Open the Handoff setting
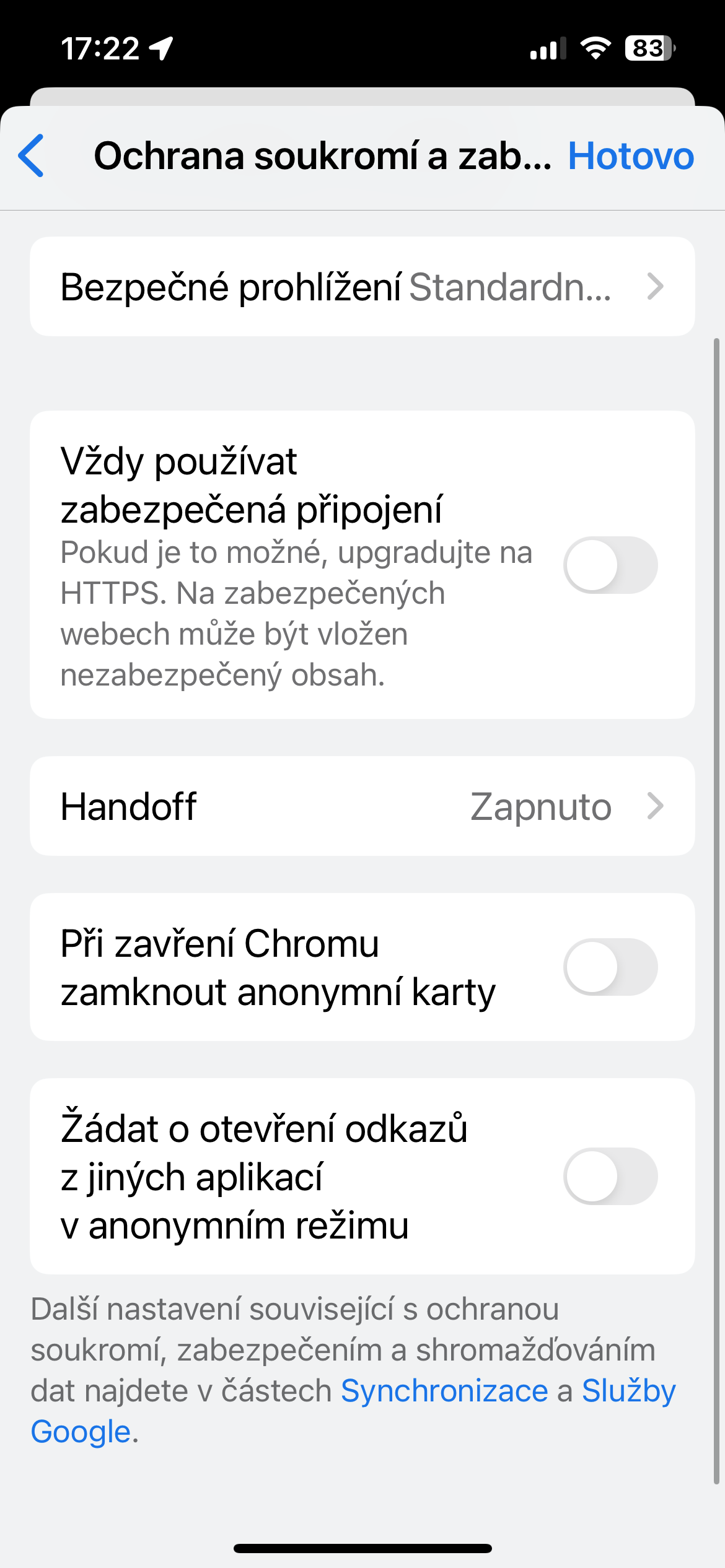The image size is (725, 1568). pyautogui.click(x=362, y=806)
